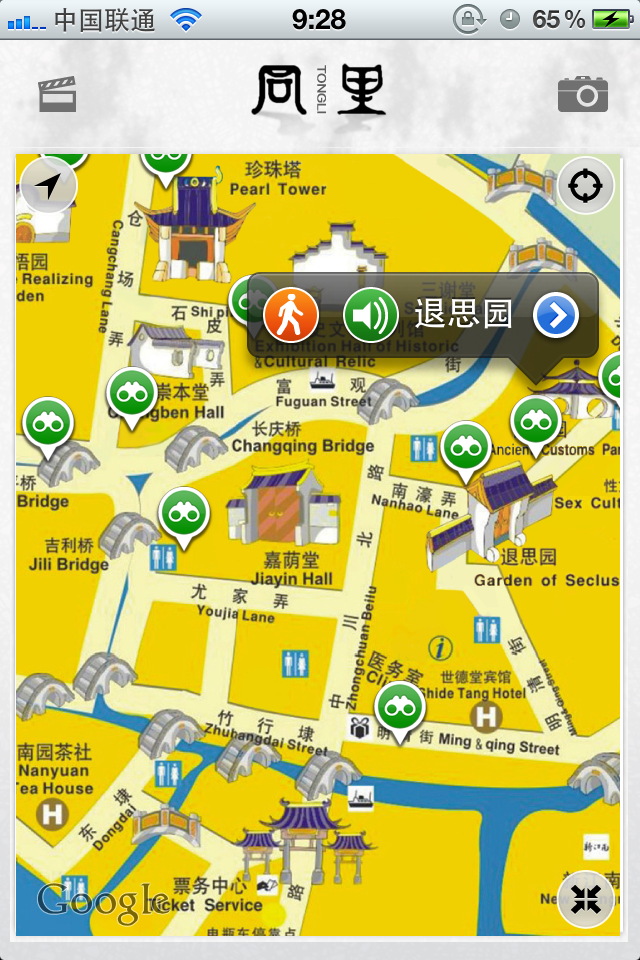Viewport: 640px width, 960px height.
Task: Collapse the map with shrink button
Action: (x=586, y=898)
